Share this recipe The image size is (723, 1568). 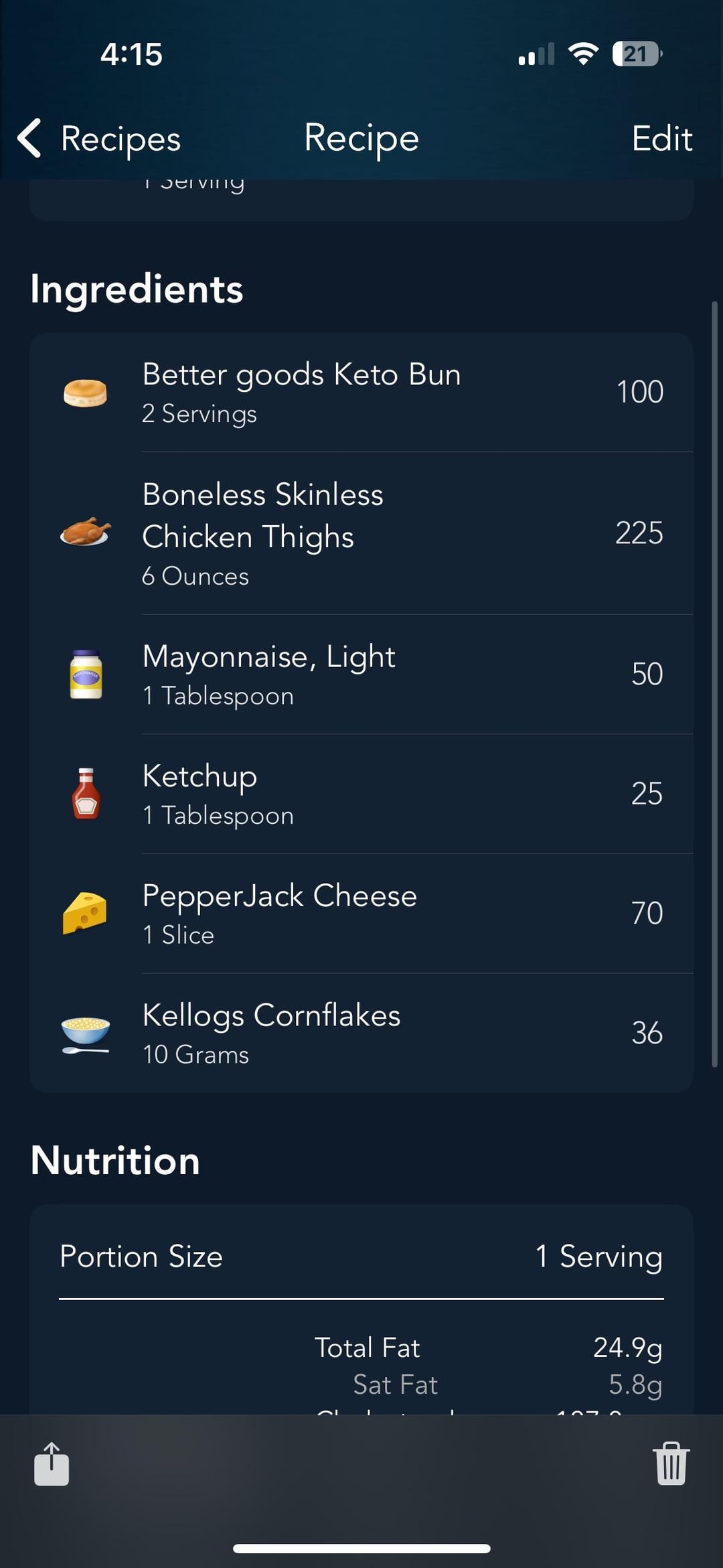pos(52,1464)
